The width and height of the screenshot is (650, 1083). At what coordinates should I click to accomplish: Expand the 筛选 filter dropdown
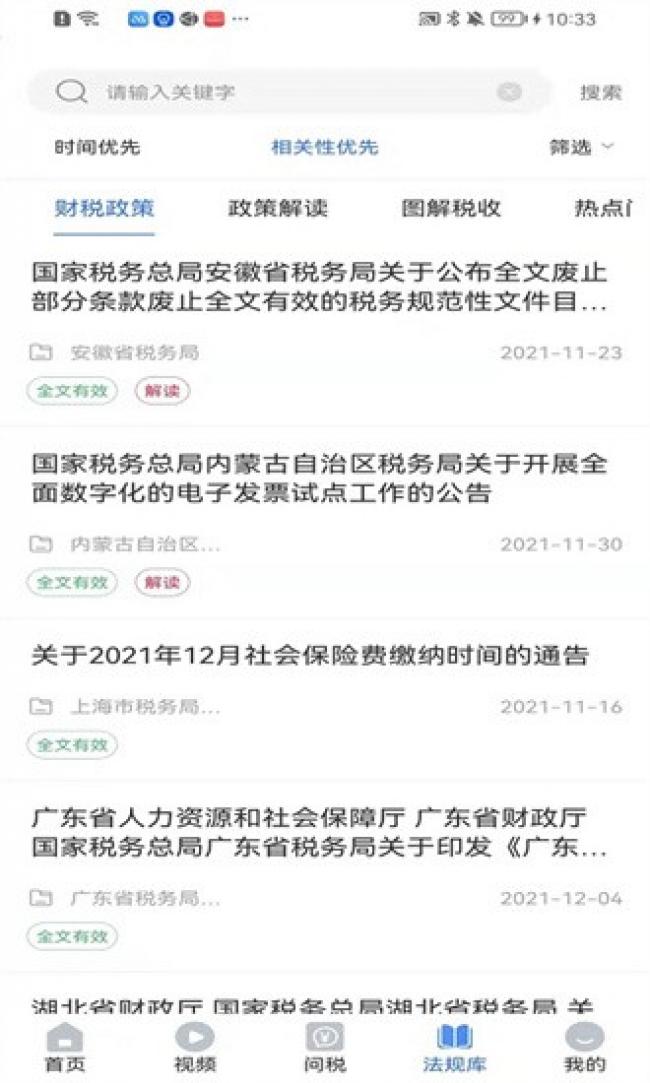tap(581, 147)
